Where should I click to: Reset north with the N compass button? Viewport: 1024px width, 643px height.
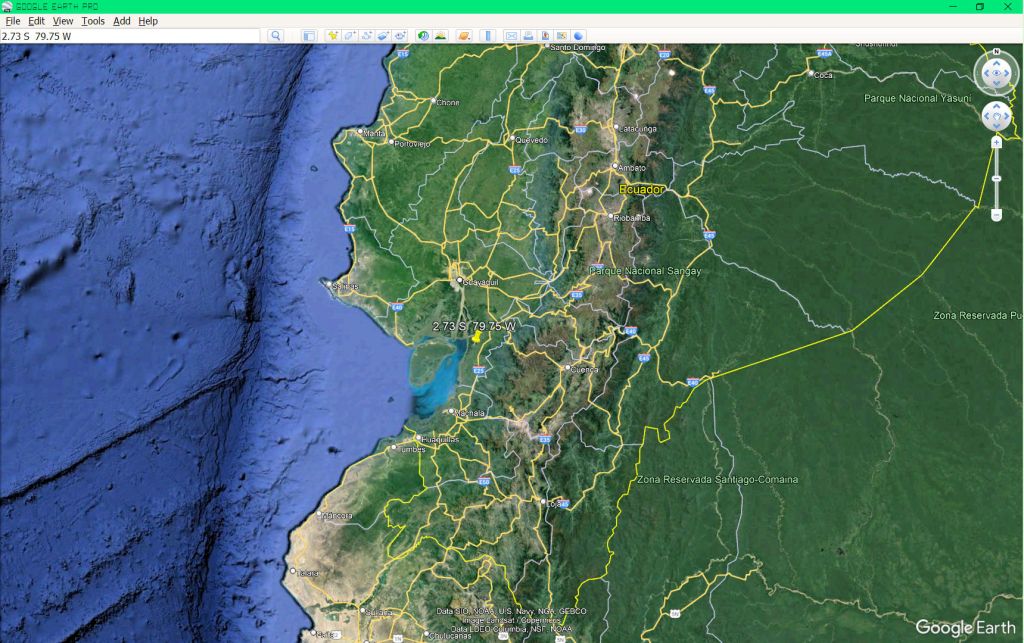996,51
